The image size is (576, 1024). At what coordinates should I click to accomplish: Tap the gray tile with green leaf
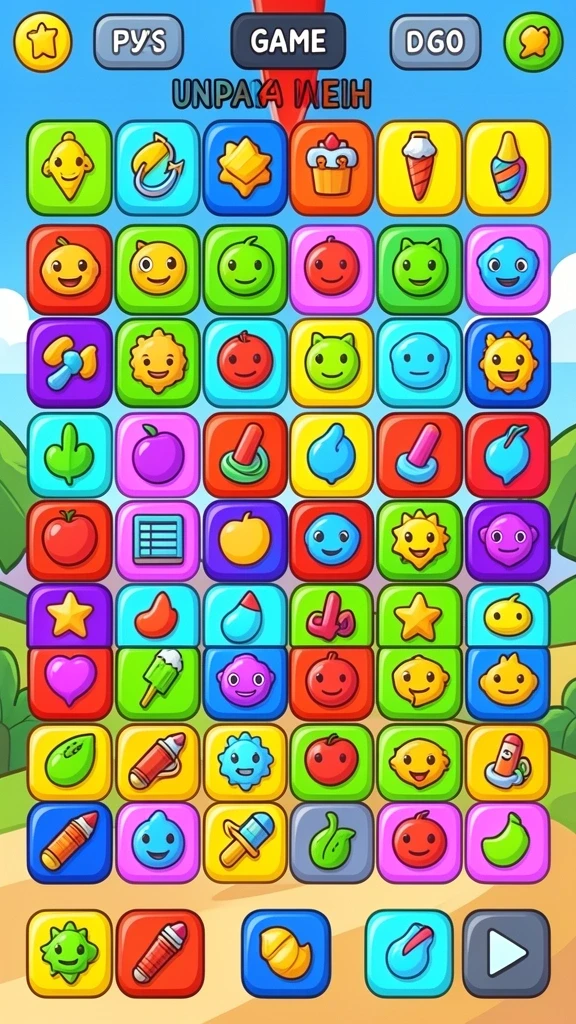coord(332,842)
